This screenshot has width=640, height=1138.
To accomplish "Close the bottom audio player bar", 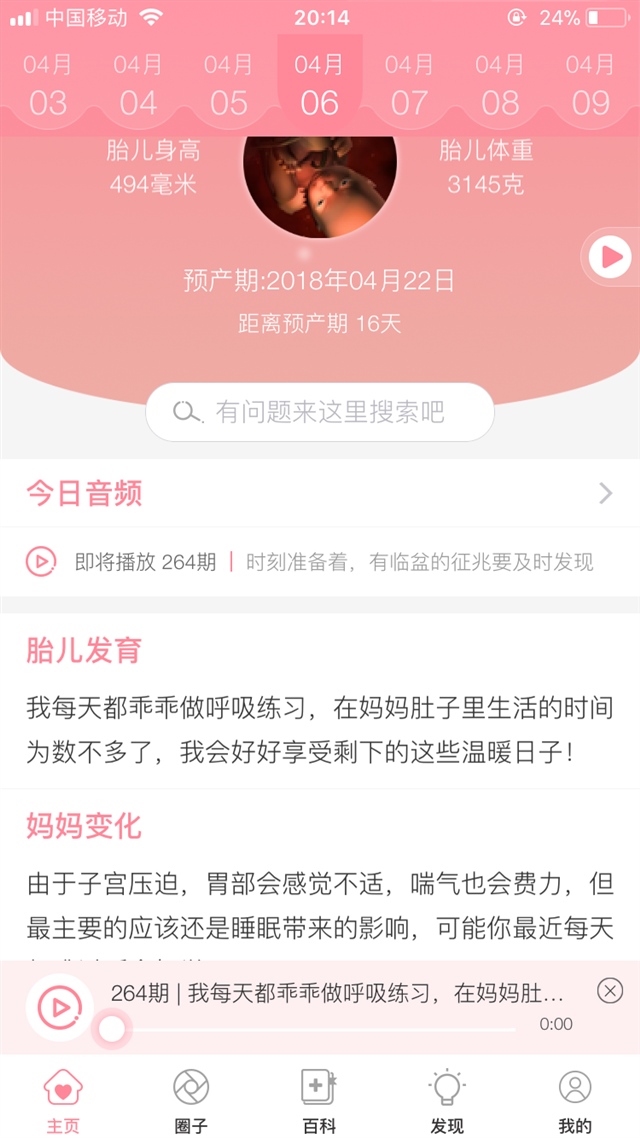I will tap(610, 991).
